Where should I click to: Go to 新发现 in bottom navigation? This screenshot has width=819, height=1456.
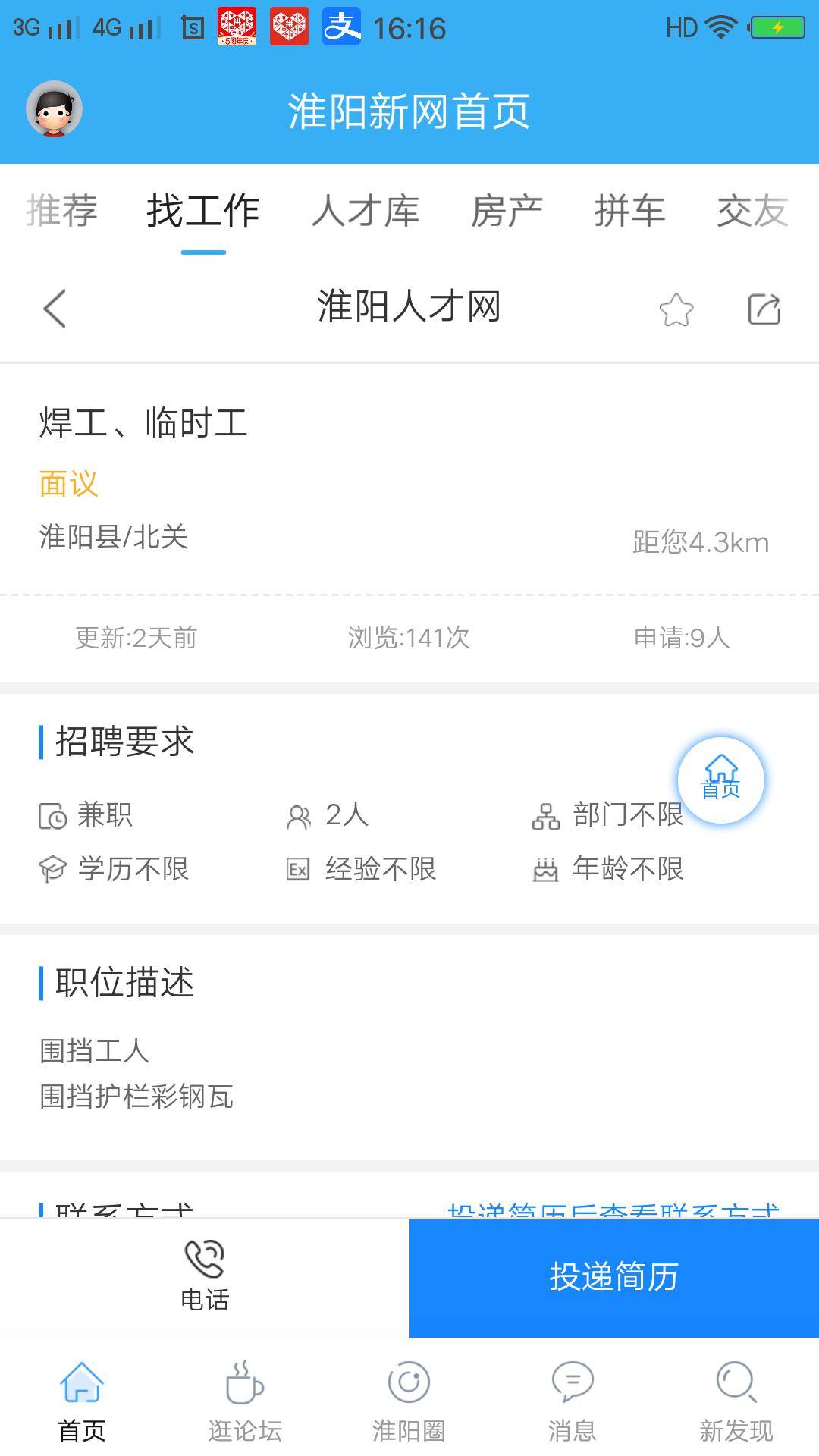[736, 1401]
